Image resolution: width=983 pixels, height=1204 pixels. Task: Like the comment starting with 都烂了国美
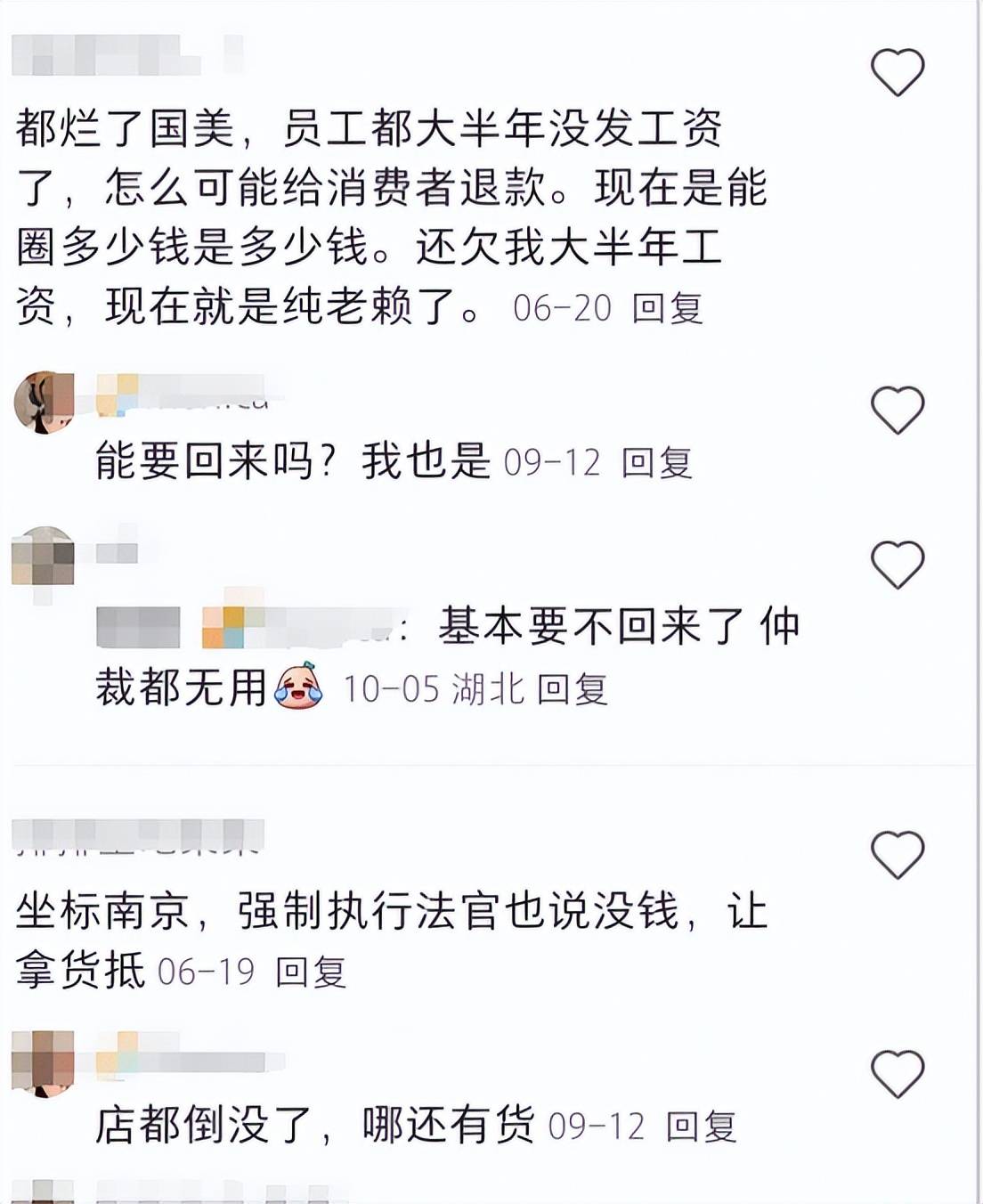tap(897, 71)
